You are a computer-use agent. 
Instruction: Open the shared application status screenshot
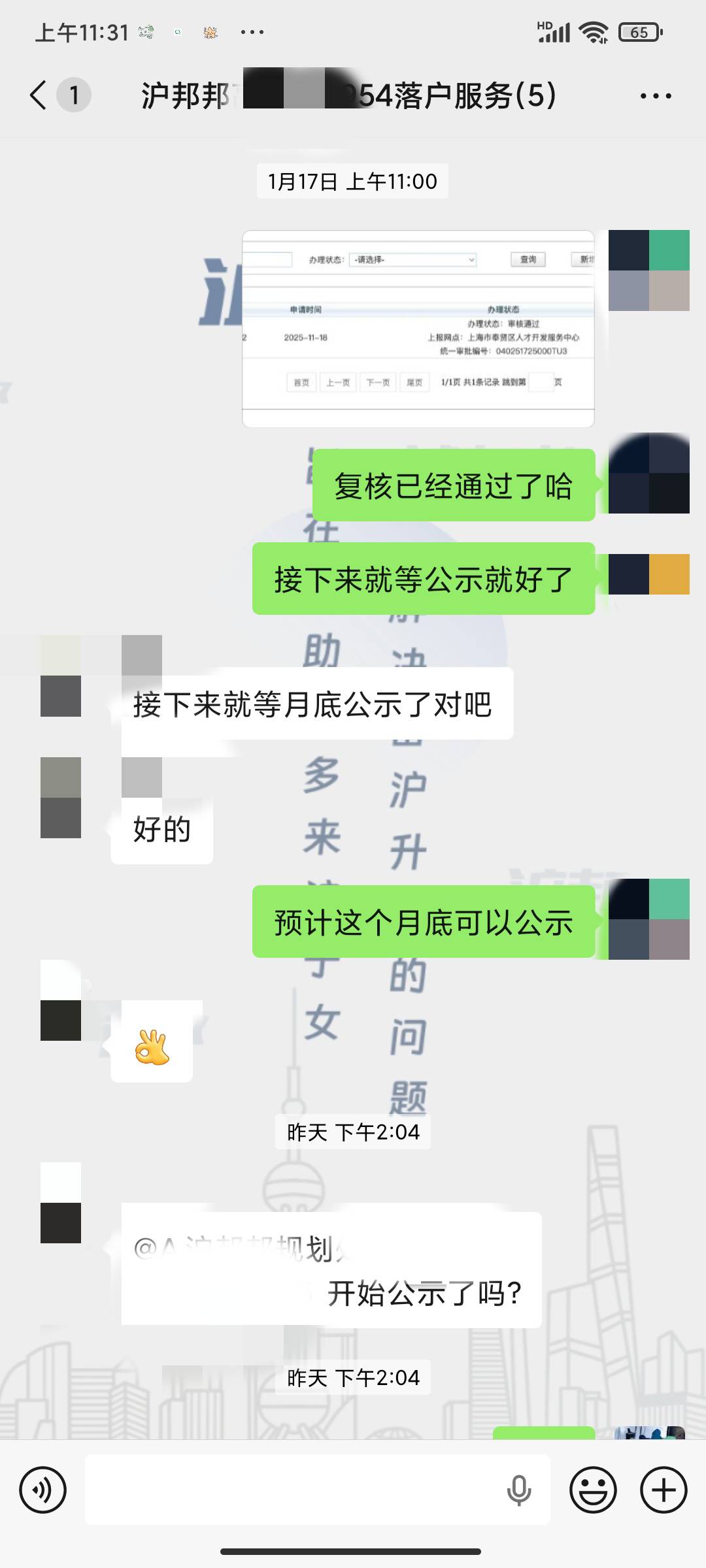418,329
